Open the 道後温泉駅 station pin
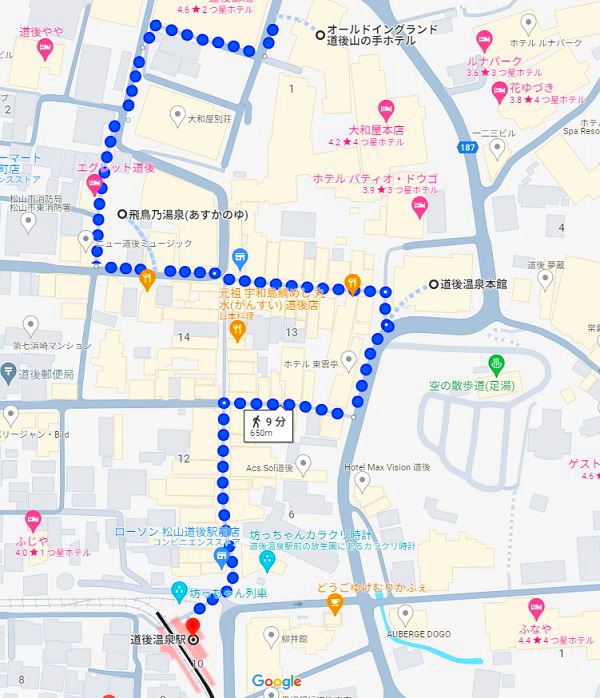 pos(194,638)
